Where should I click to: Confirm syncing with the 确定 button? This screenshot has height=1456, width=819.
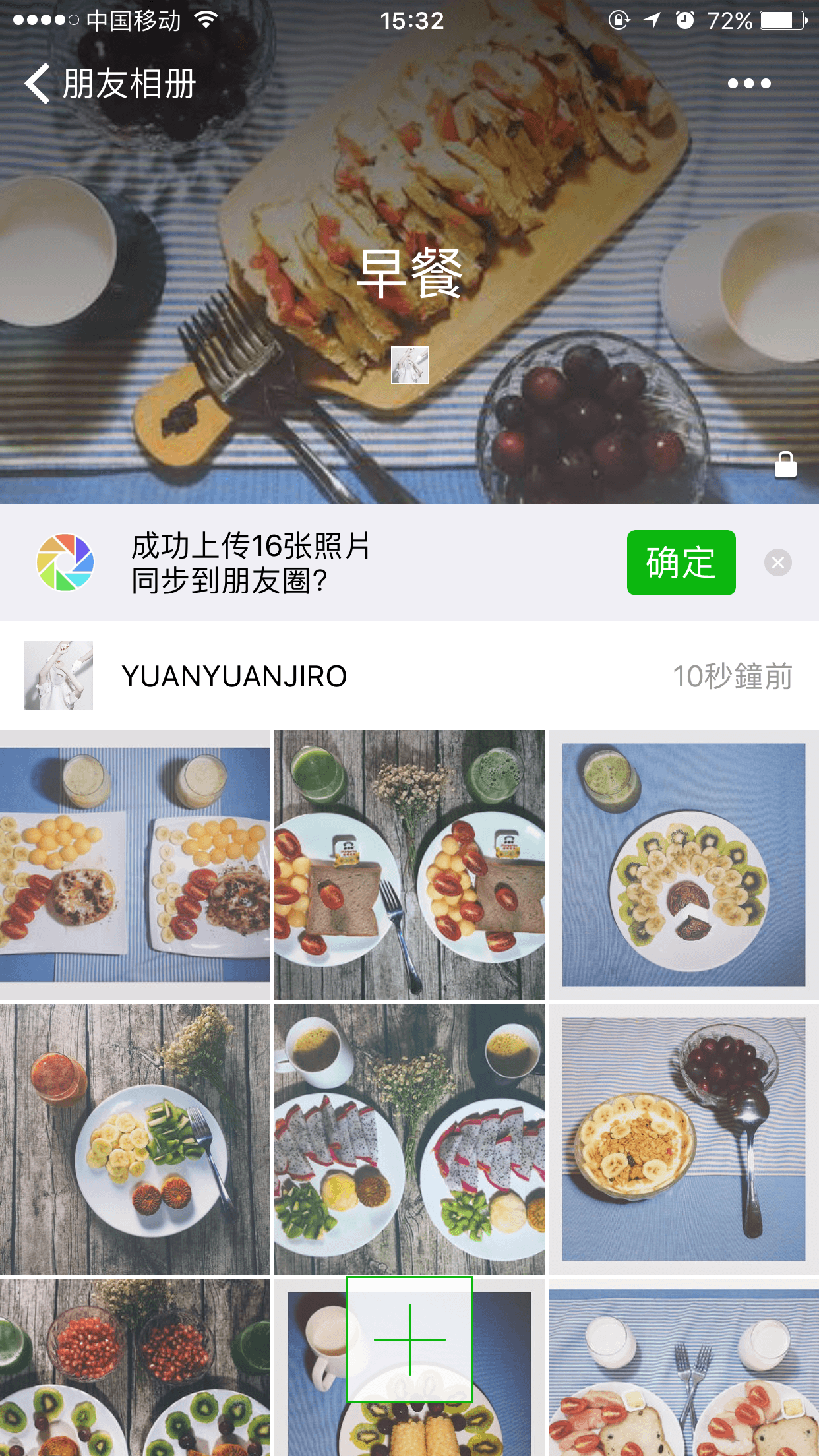point(681,562)
